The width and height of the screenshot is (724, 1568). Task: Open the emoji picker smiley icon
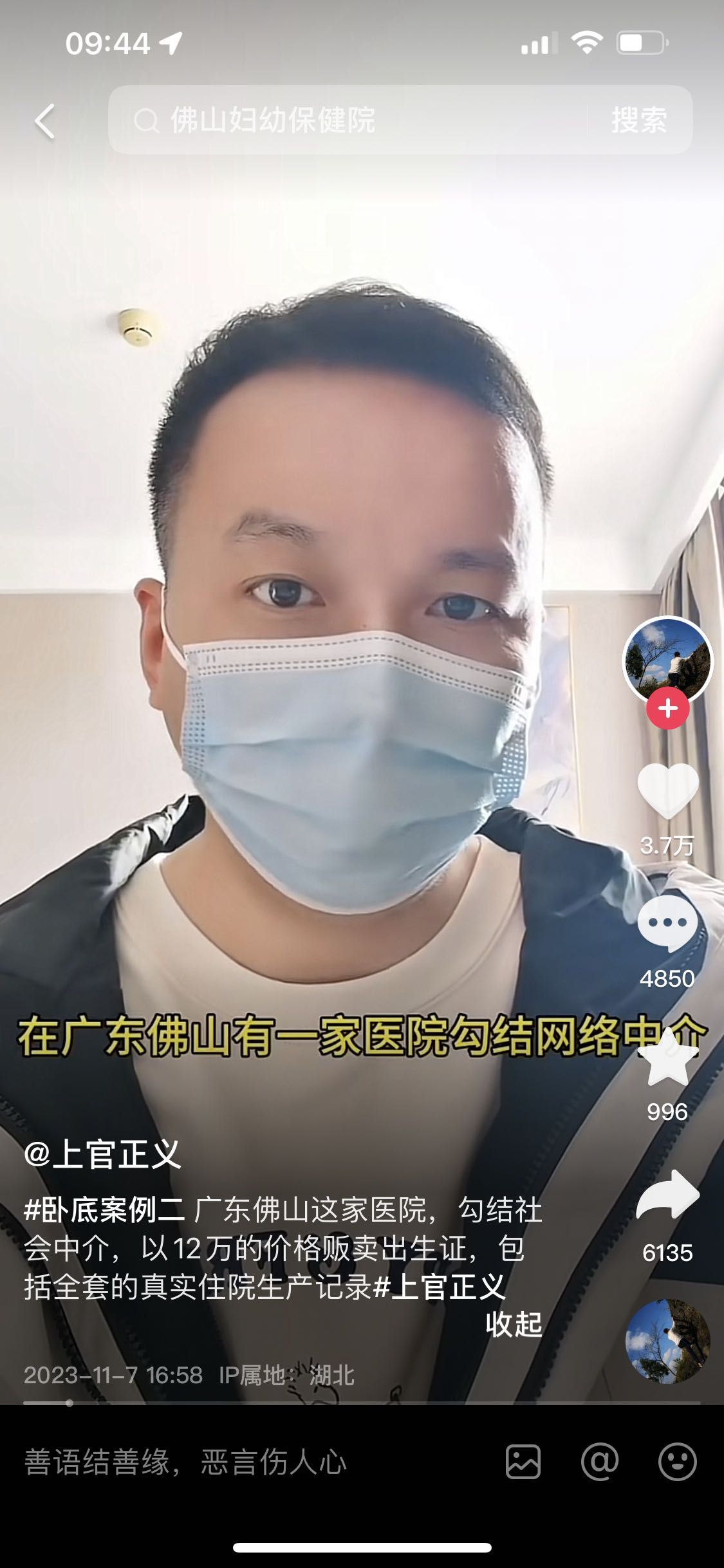pos(677,1461)
